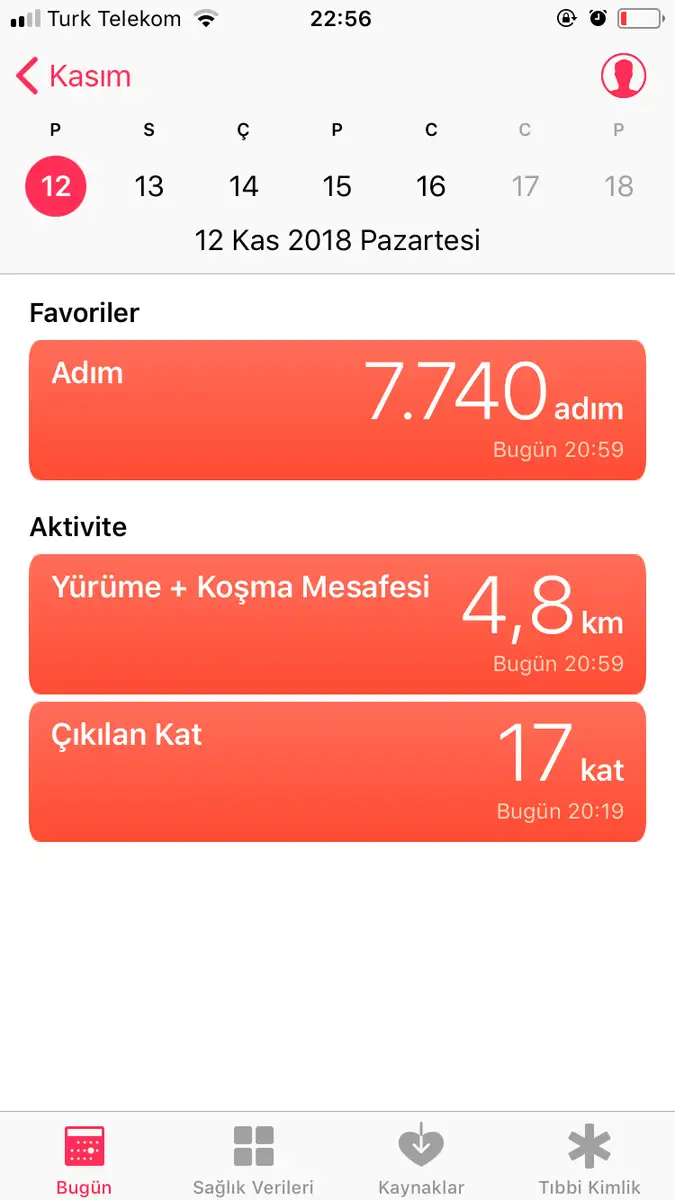The width and height of the screenshot is (675, 1200).
Task: Select day 13 in the calendar
Action: tap(149, 186)
